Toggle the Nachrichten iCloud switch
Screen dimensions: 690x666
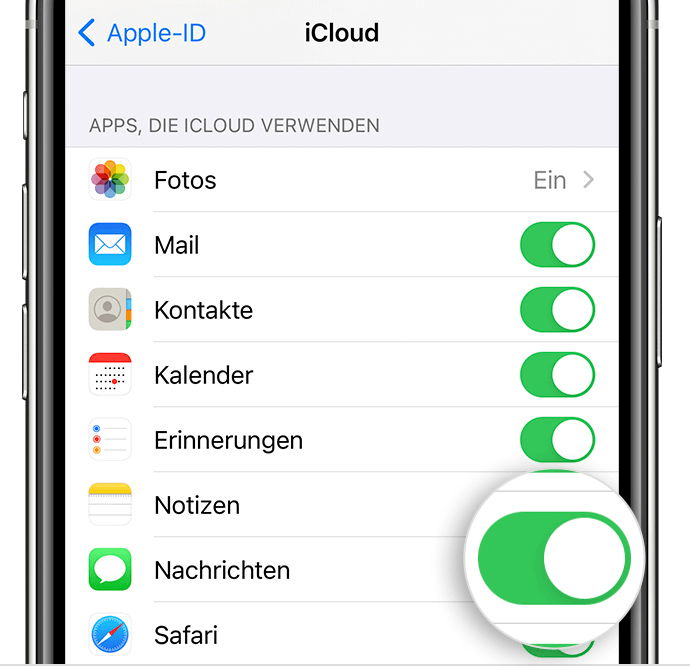pos(553,558)
